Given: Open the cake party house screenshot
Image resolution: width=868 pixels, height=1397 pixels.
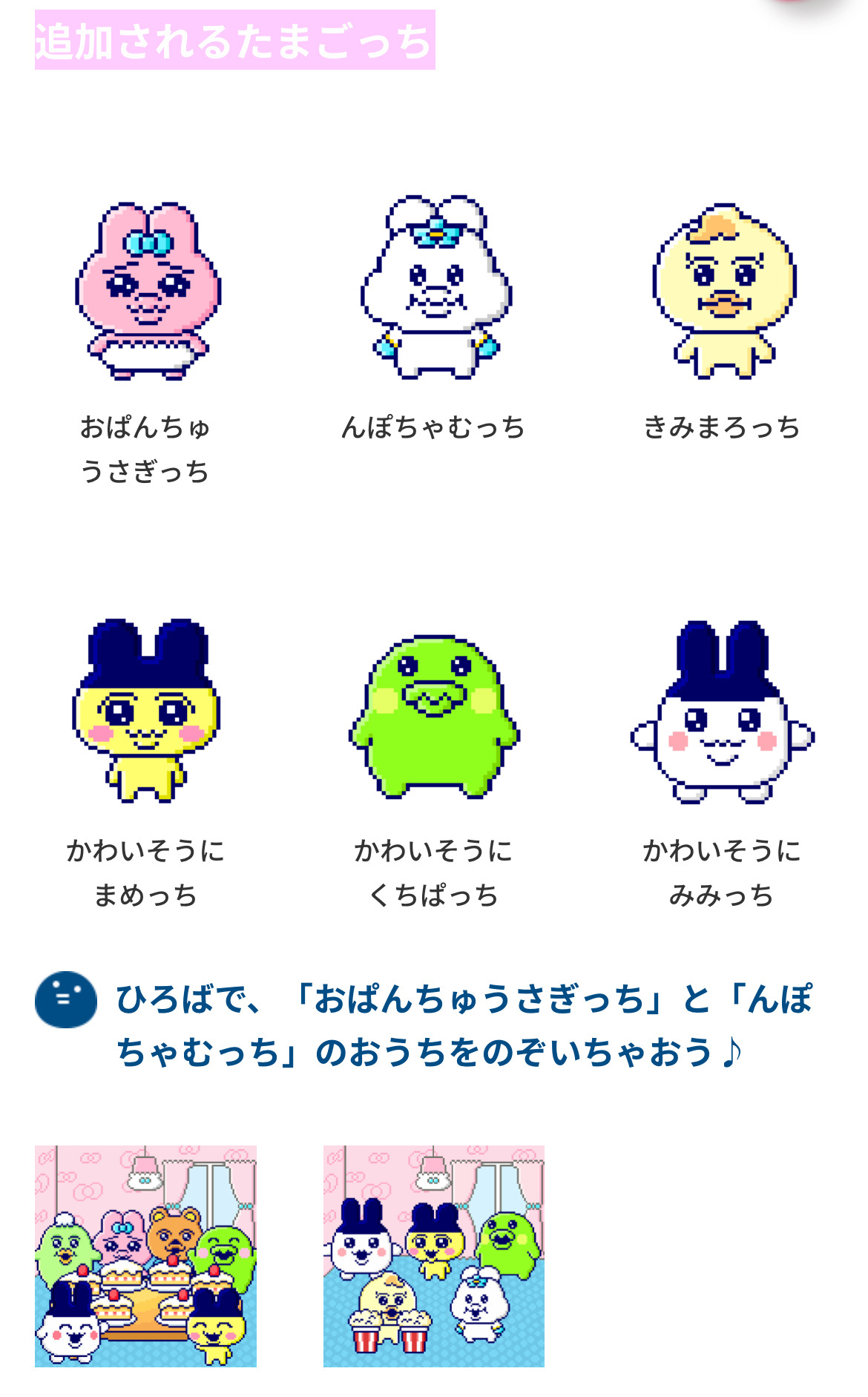Looking at the screenshot, I should 145,1256.
